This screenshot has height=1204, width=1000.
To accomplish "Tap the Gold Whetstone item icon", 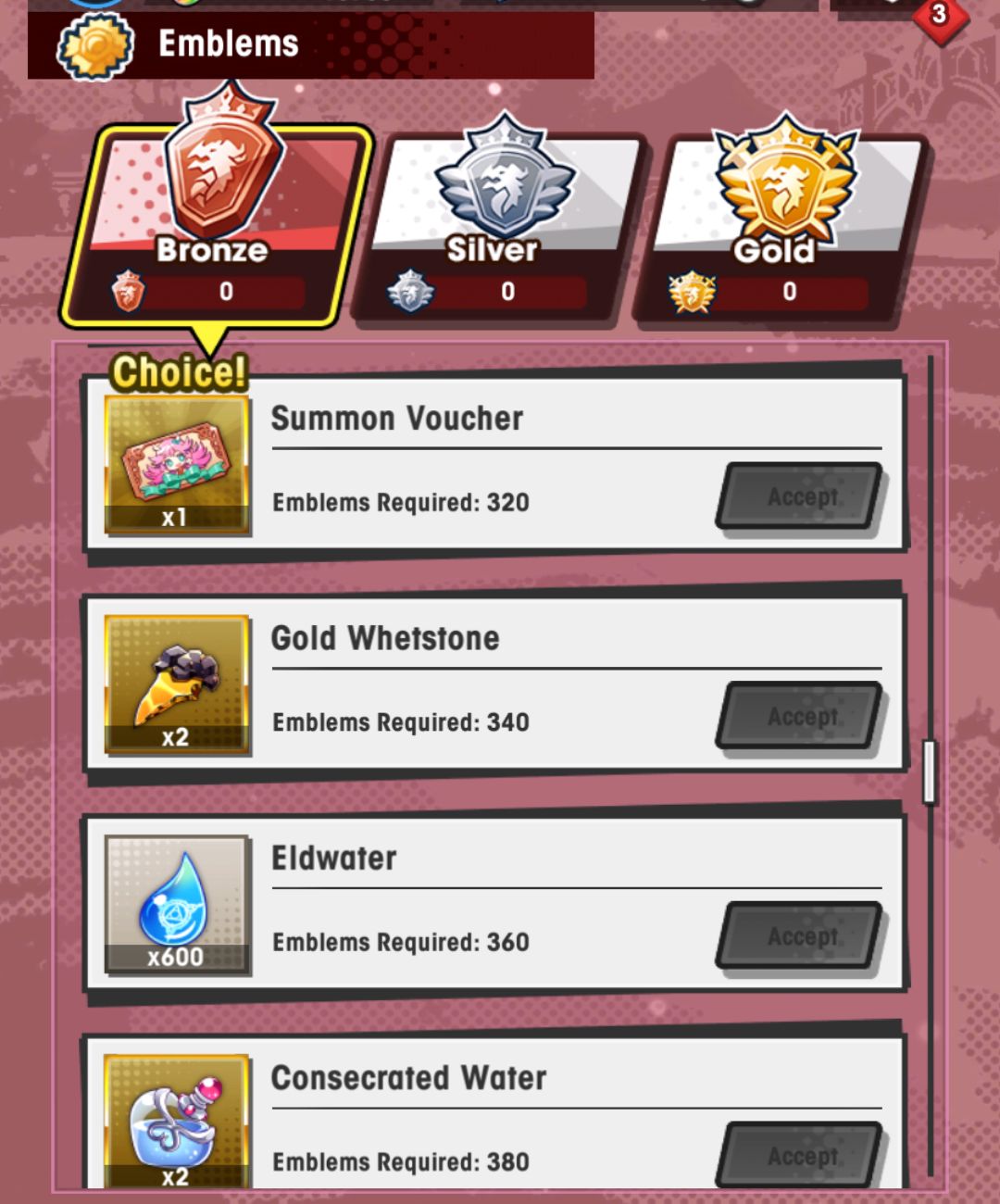I will (176, 684).
